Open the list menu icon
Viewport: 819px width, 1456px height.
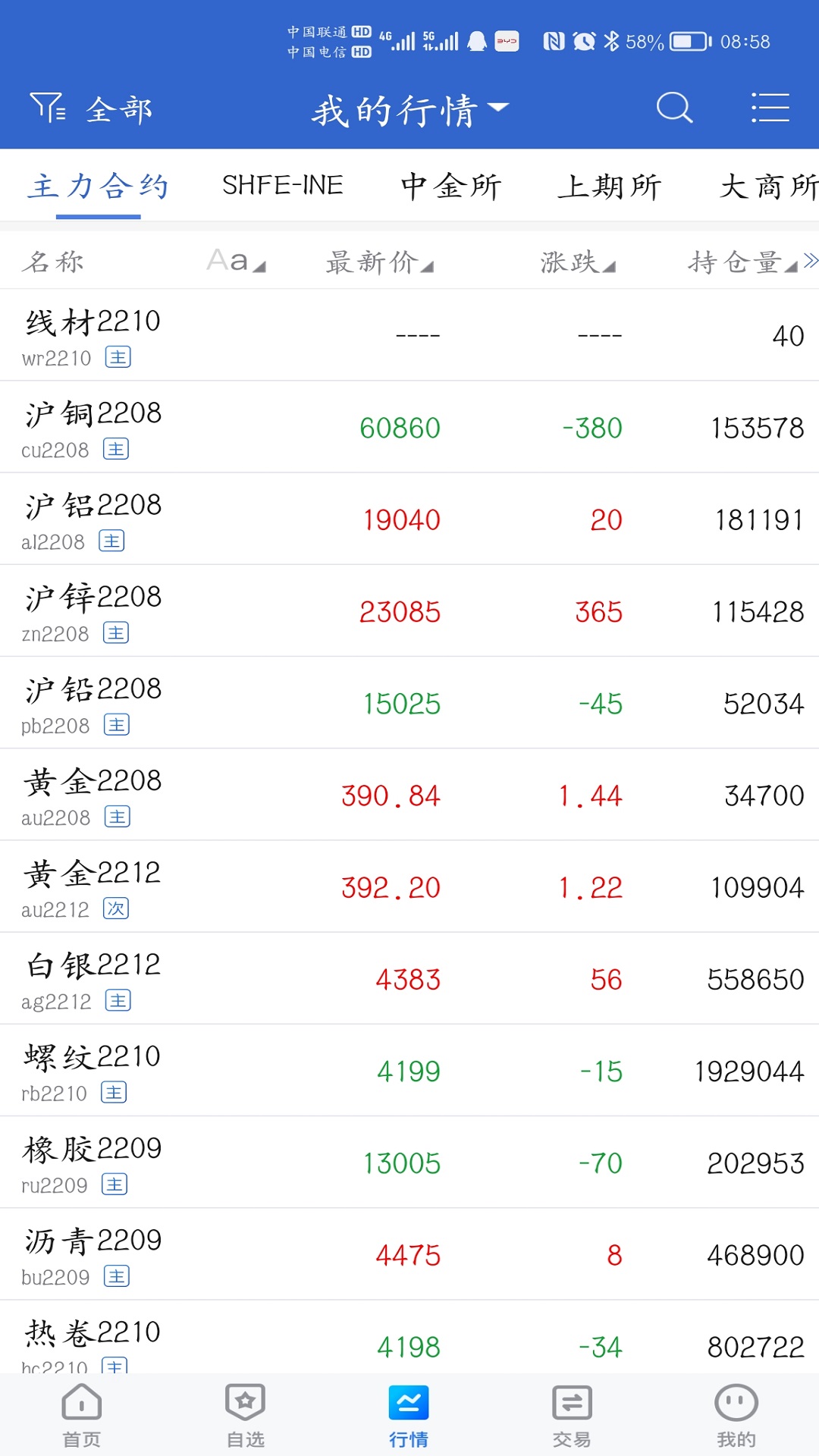click(770, 108)
